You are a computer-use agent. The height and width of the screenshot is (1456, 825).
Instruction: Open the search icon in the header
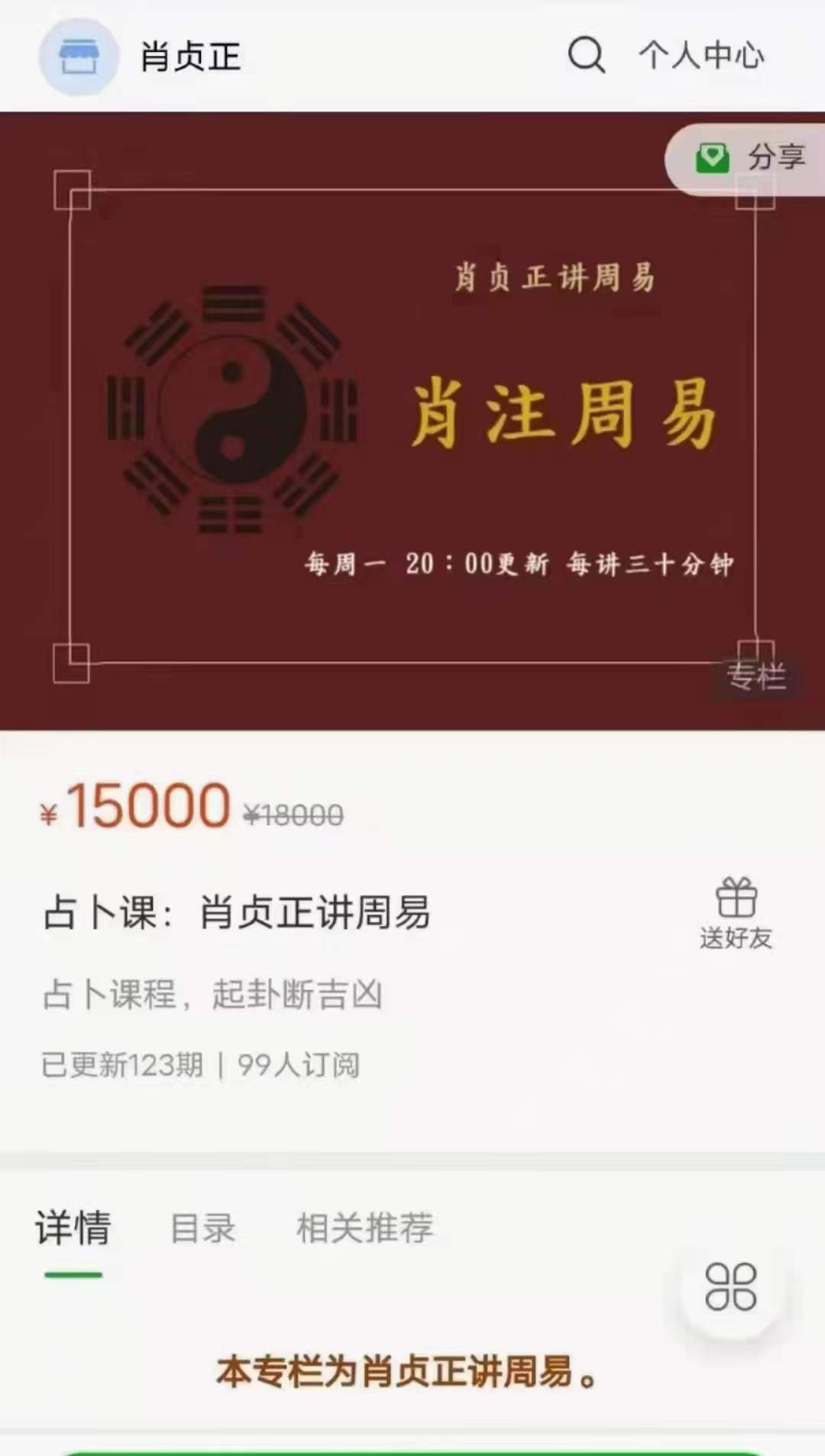(586, 55)
